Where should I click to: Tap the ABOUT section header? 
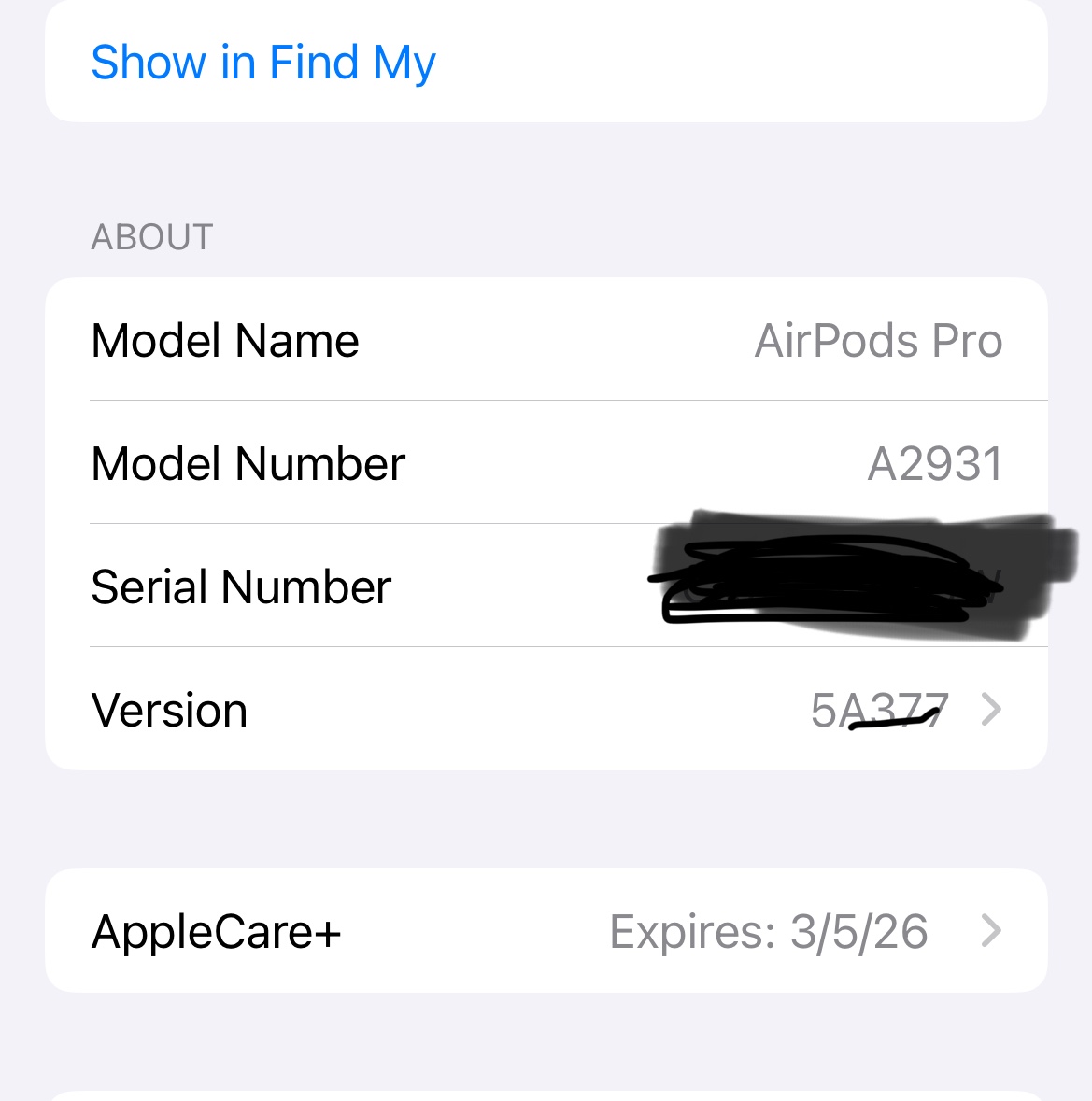coord(151,236)
